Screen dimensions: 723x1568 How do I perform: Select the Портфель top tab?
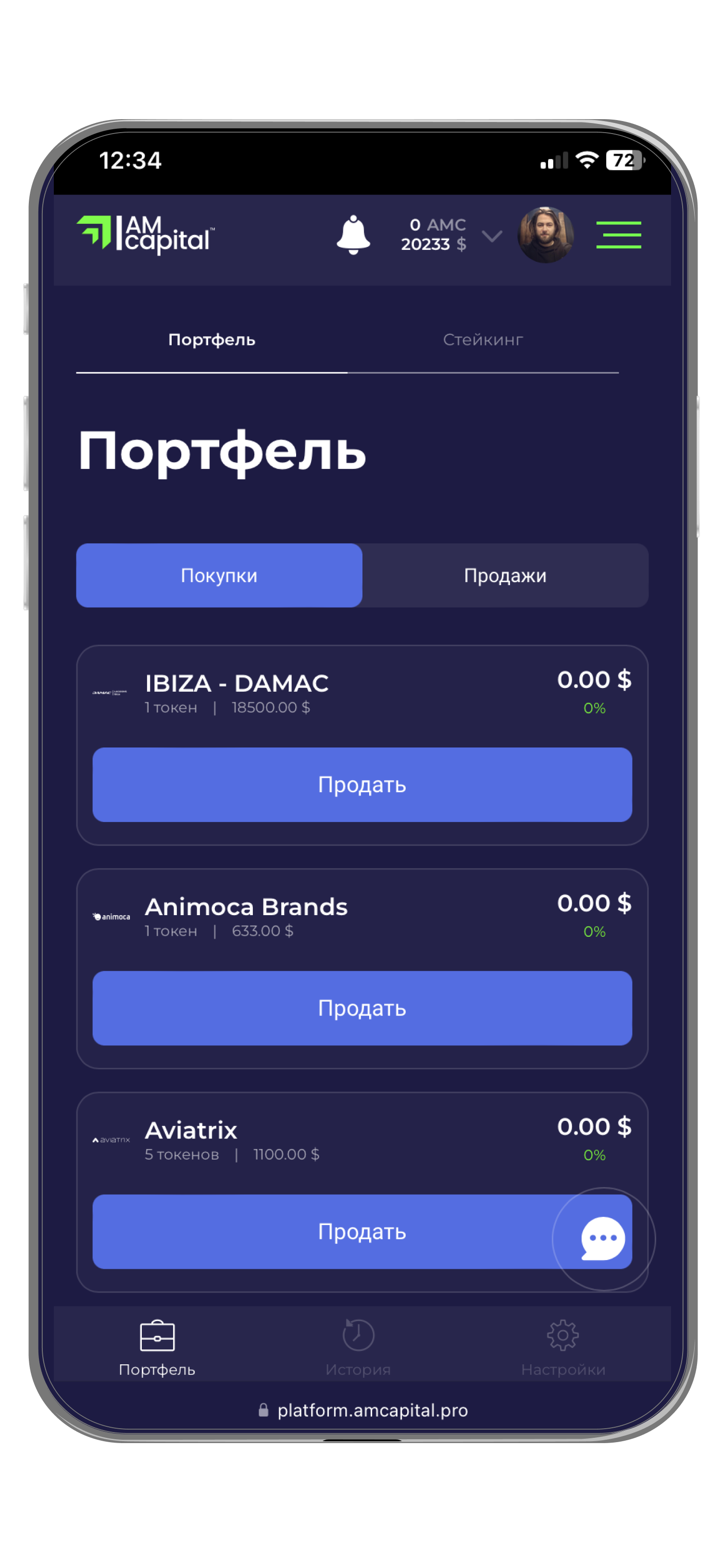click(212, 340)
